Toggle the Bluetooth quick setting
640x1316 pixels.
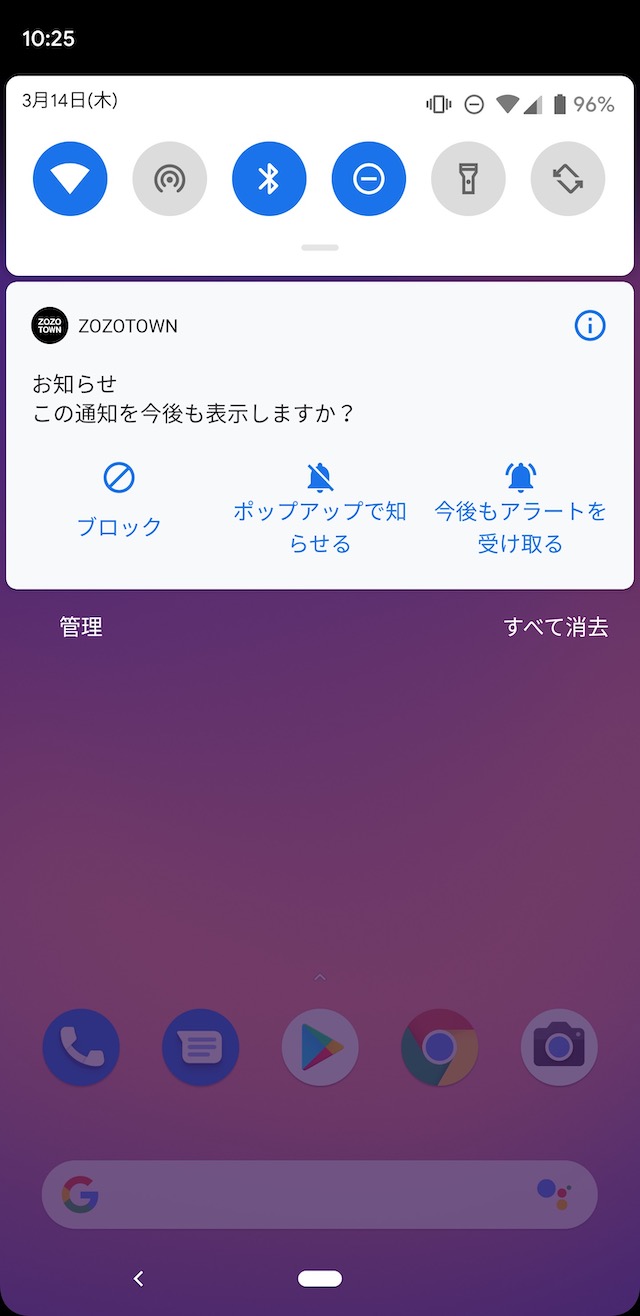(269, 179)
